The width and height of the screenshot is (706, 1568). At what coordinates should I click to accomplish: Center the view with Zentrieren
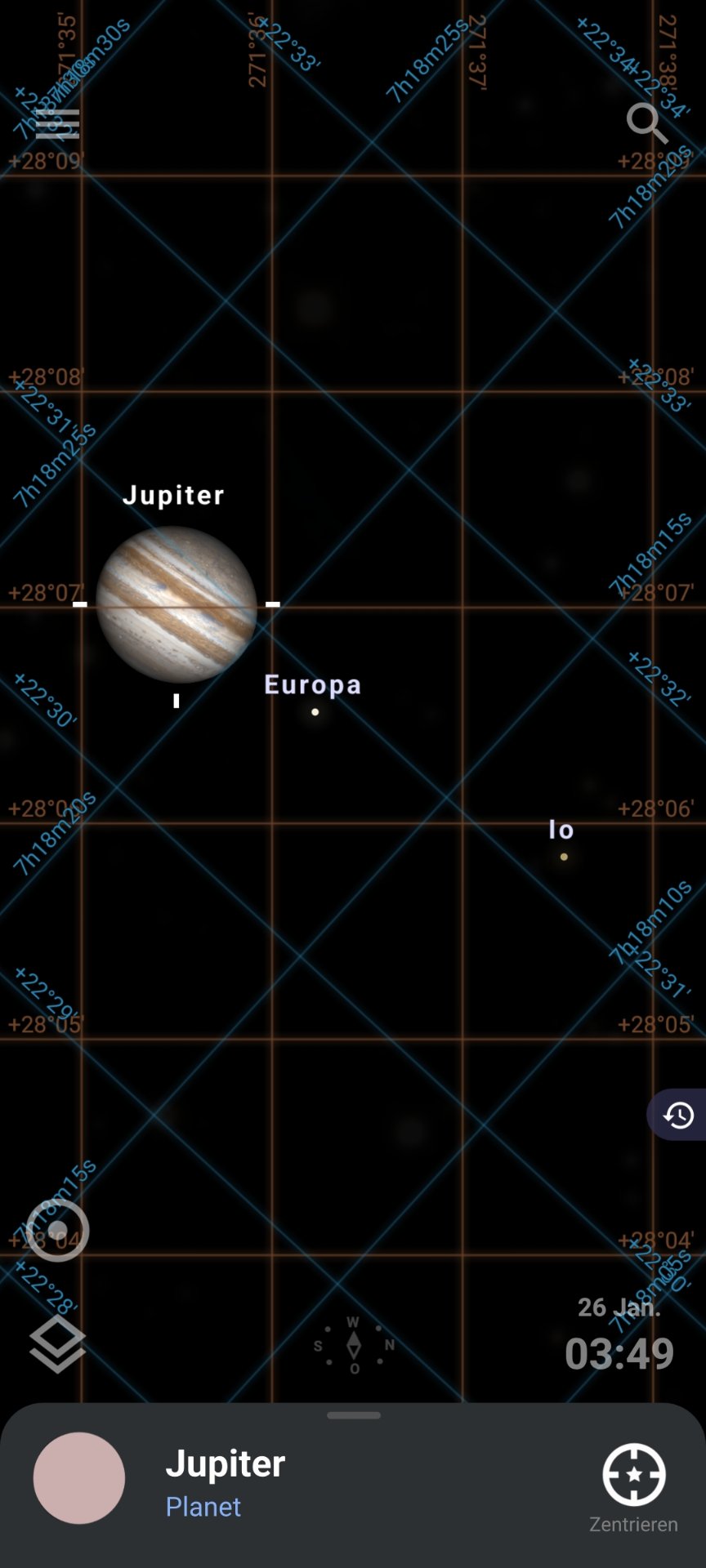coord(634,1488)
